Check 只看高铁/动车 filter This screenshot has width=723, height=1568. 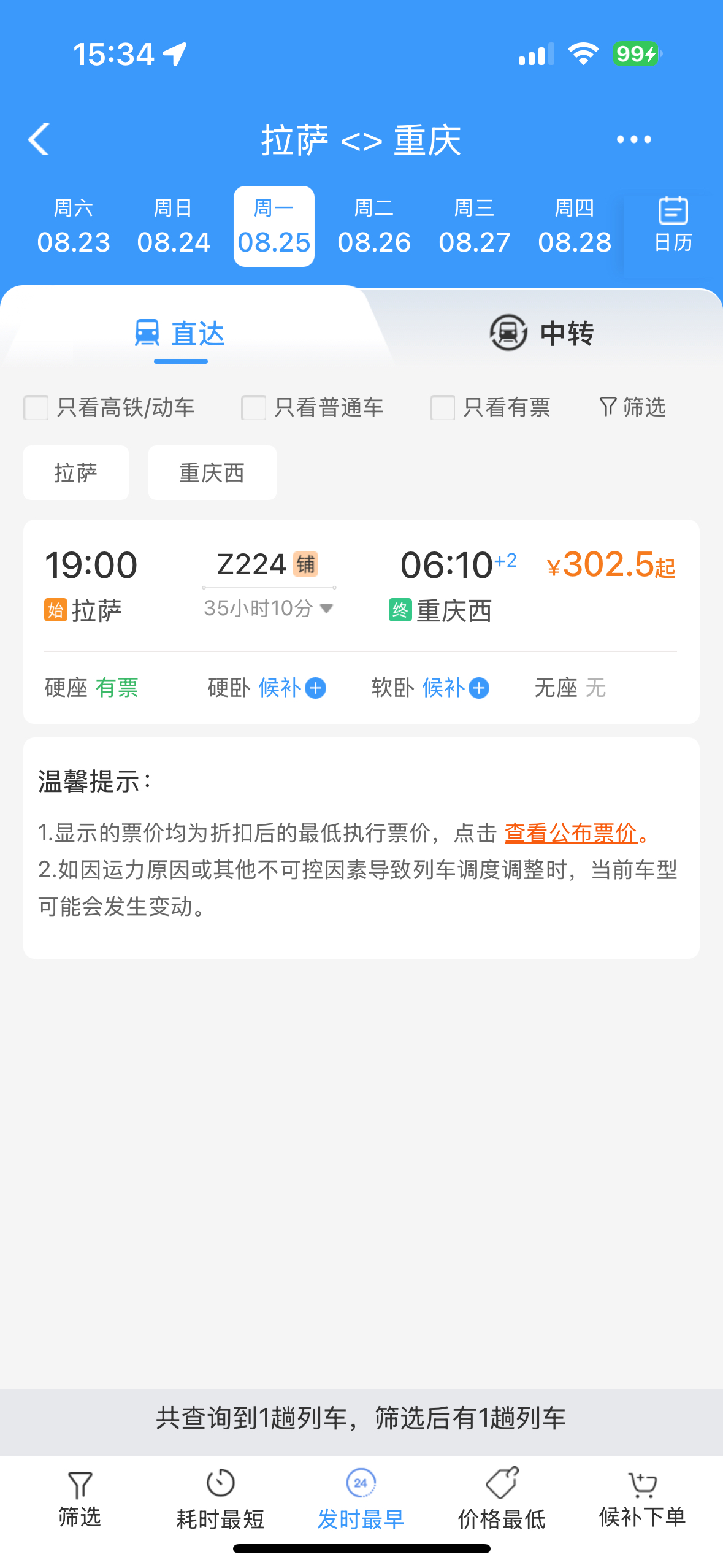(36, 408)
